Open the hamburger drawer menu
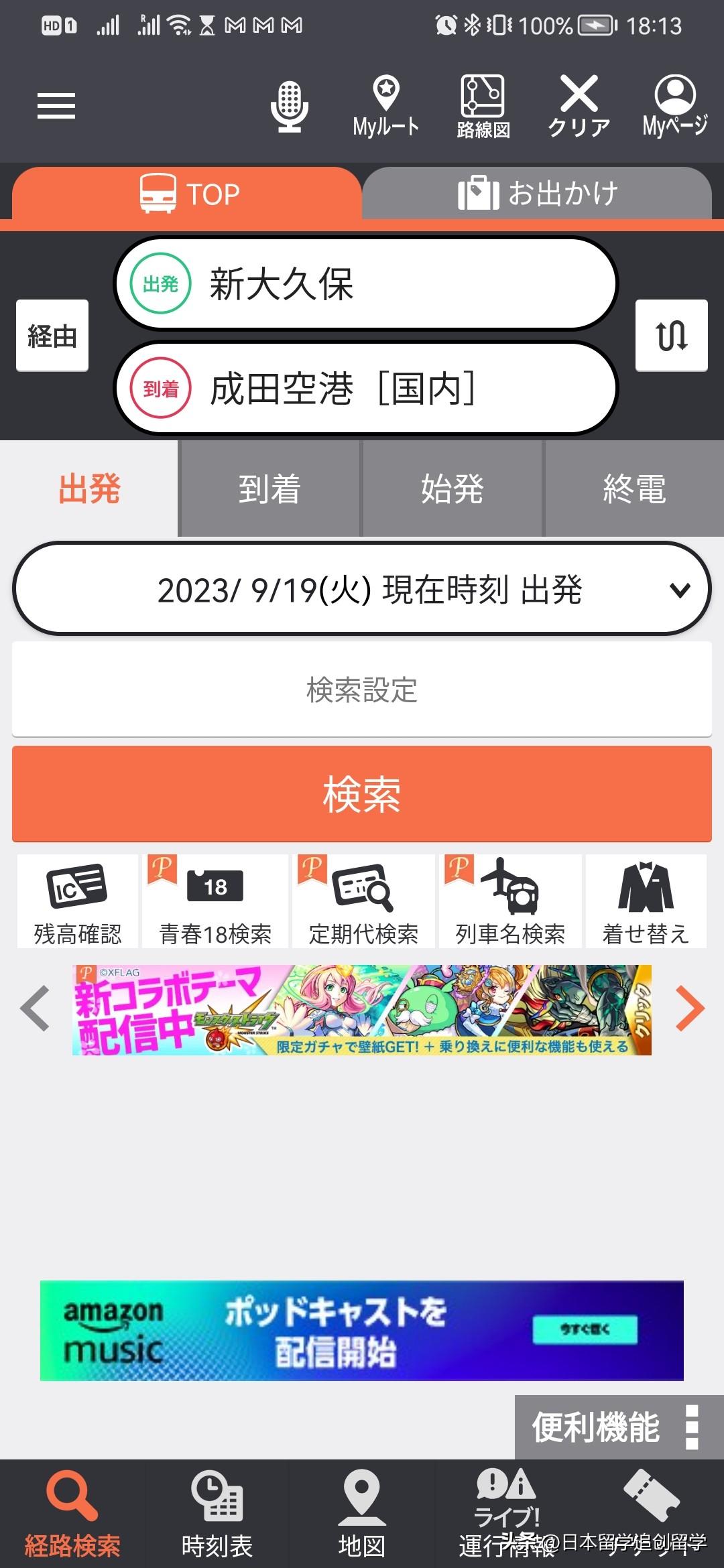724x1568 pixels. pyautogui.click(x=56, y=106)
